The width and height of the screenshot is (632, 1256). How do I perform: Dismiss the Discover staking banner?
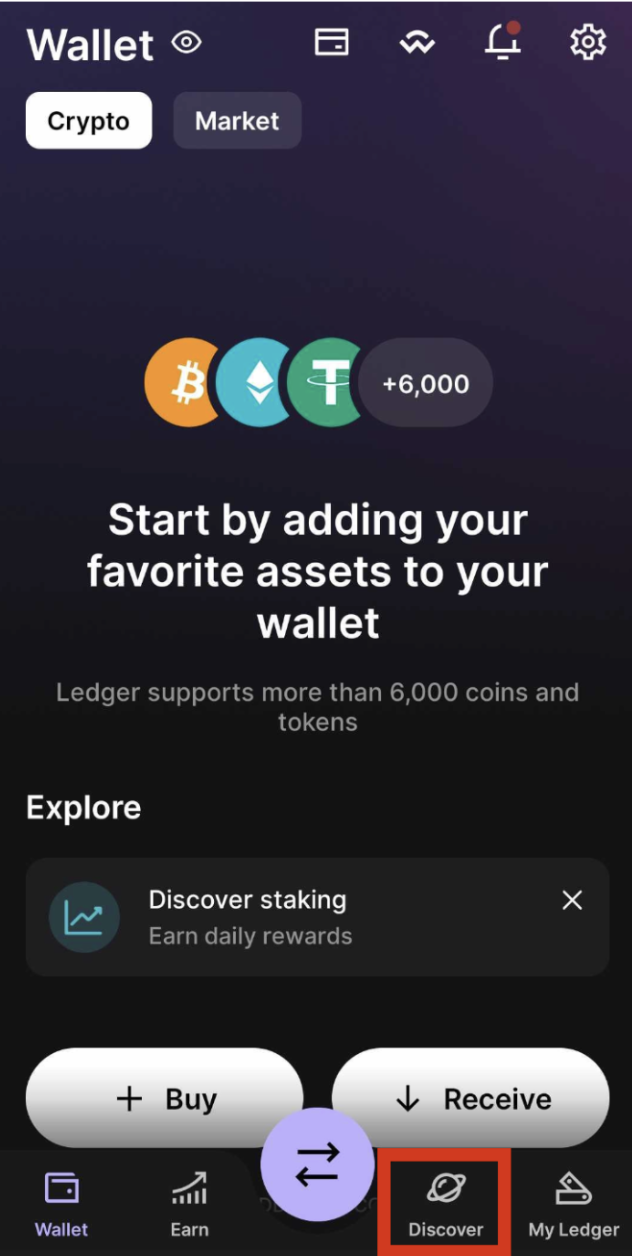coord(572,900)
